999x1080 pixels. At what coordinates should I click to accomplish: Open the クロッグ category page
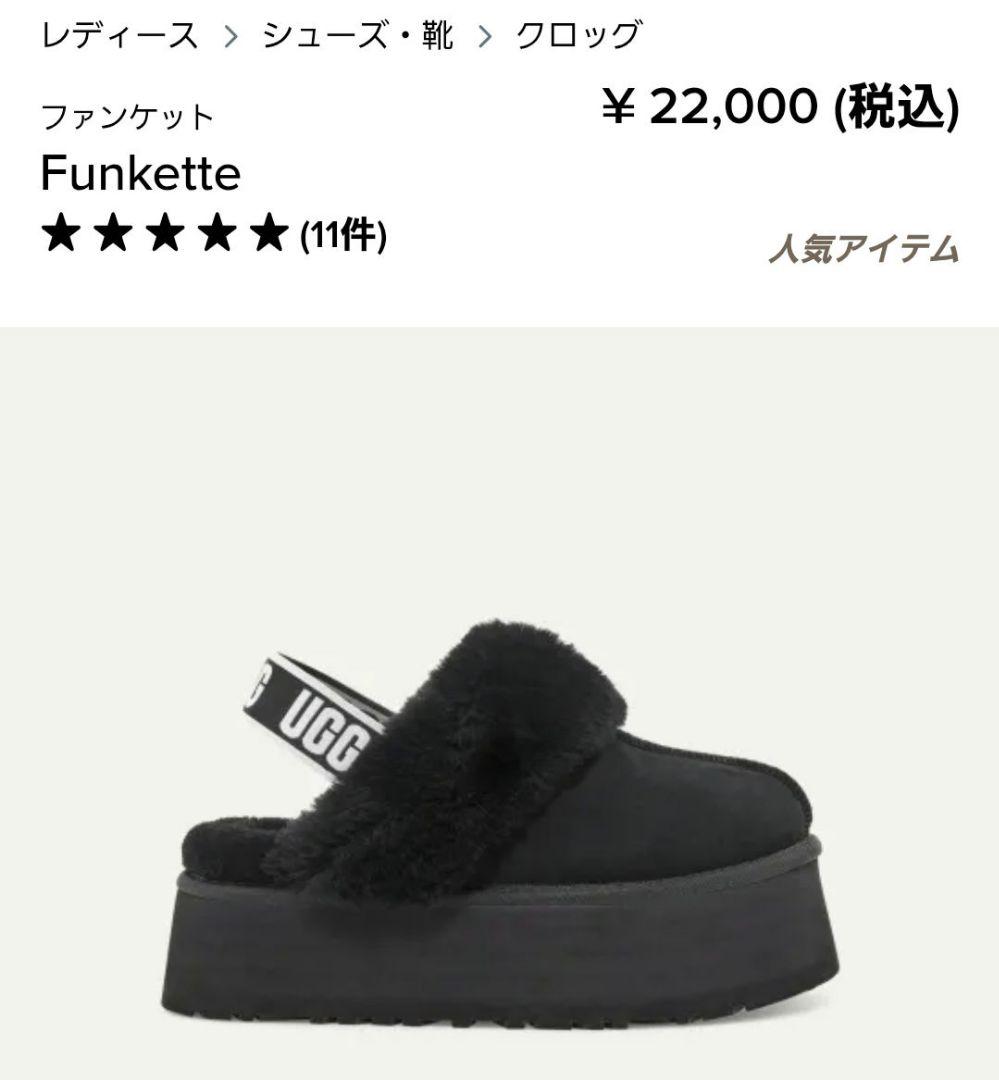click(x=576, y=34)
